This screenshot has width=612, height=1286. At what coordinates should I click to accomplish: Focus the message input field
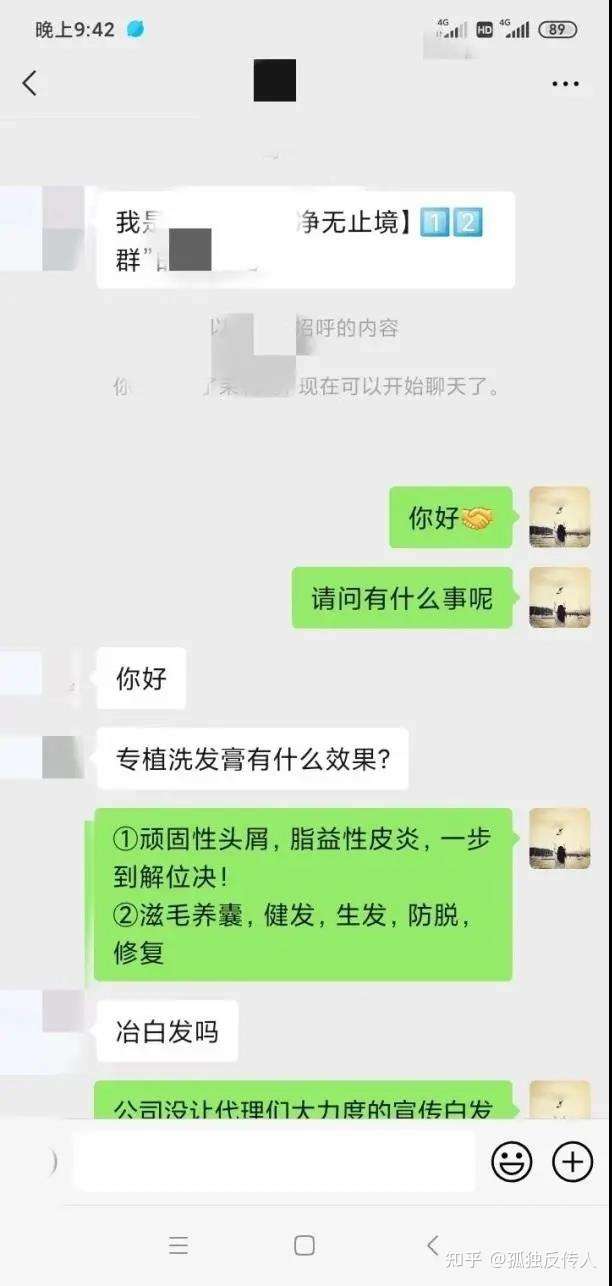click(273, 1161)
